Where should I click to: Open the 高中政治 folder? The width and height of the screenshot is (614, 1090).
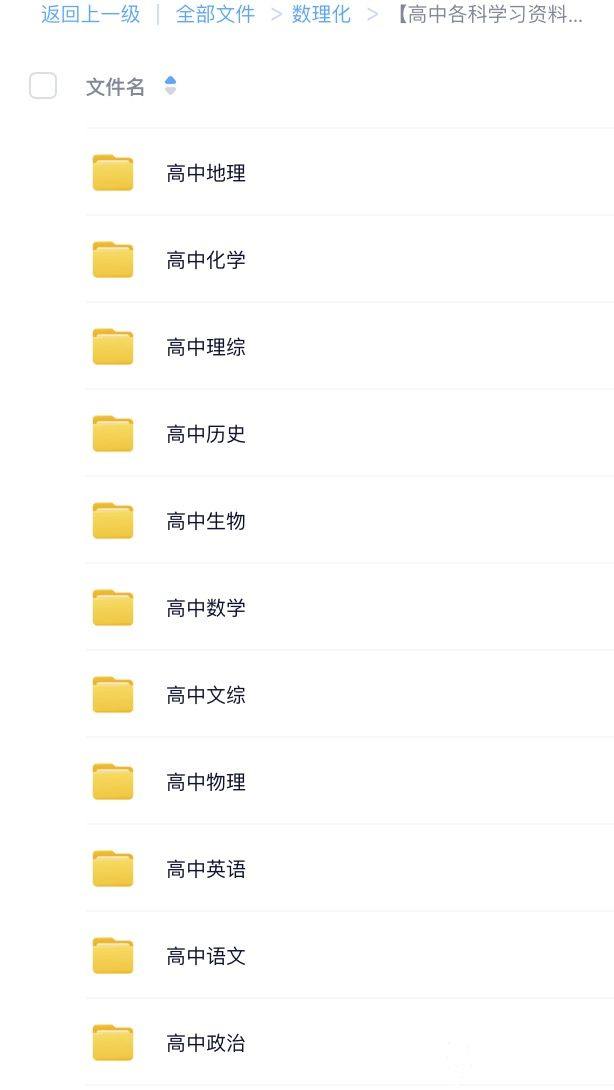click(206, 1043)
